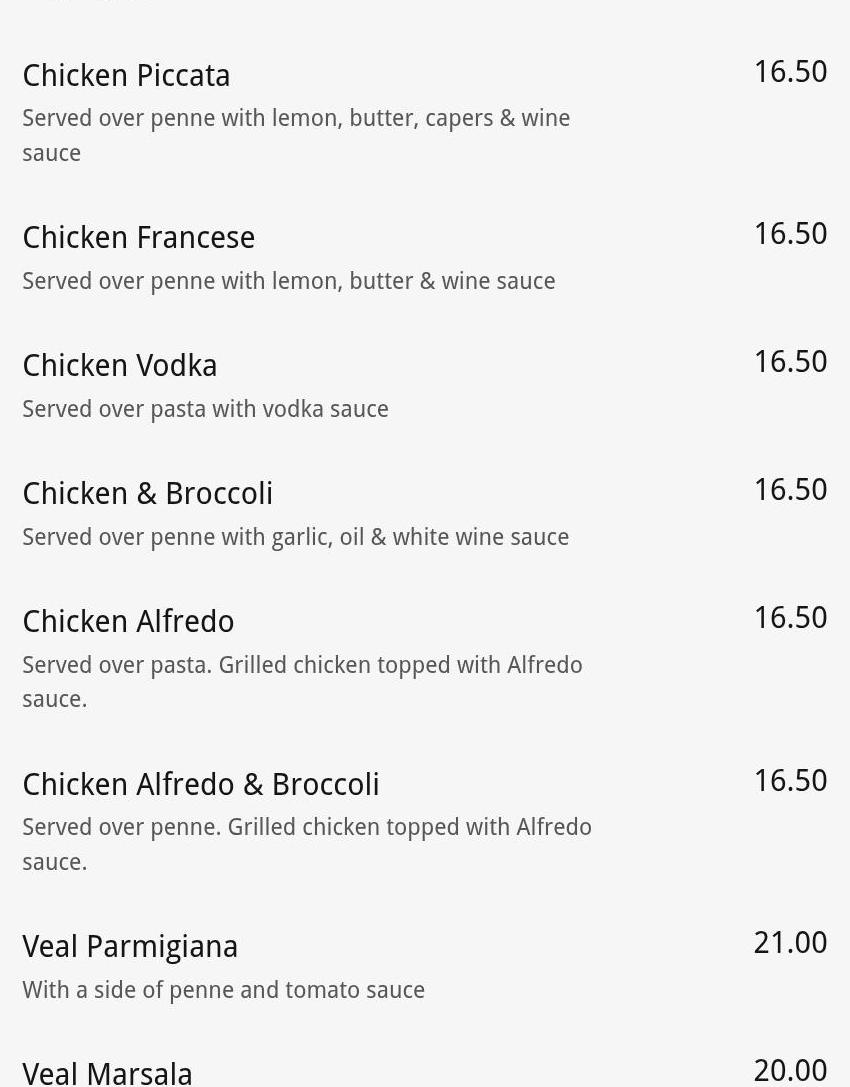Choose the Chicken Vodka dish
This screenshot has width=850, height=1087.
[x=120, y=366]
